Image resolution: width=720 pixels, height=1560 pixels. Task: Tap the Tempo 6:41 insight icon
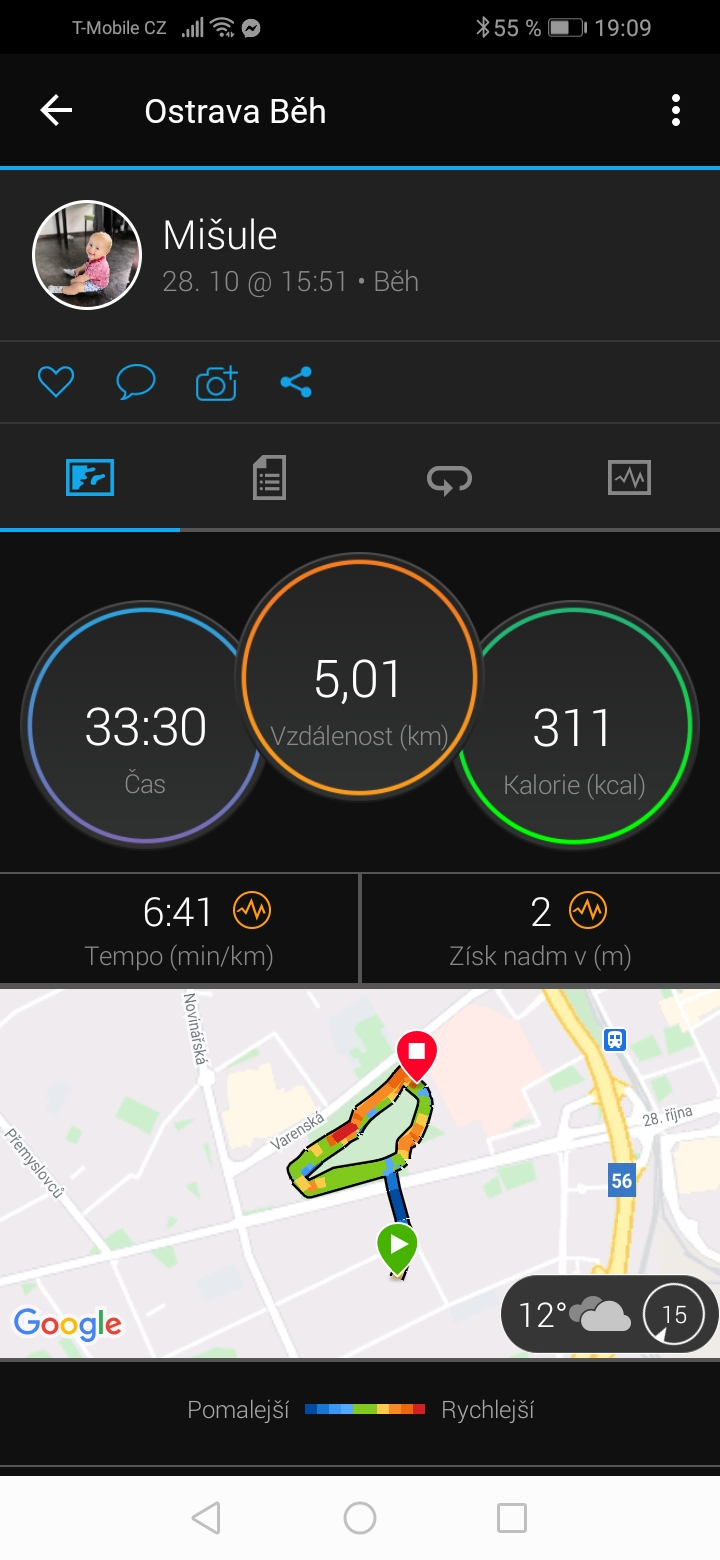coord(252,911)
